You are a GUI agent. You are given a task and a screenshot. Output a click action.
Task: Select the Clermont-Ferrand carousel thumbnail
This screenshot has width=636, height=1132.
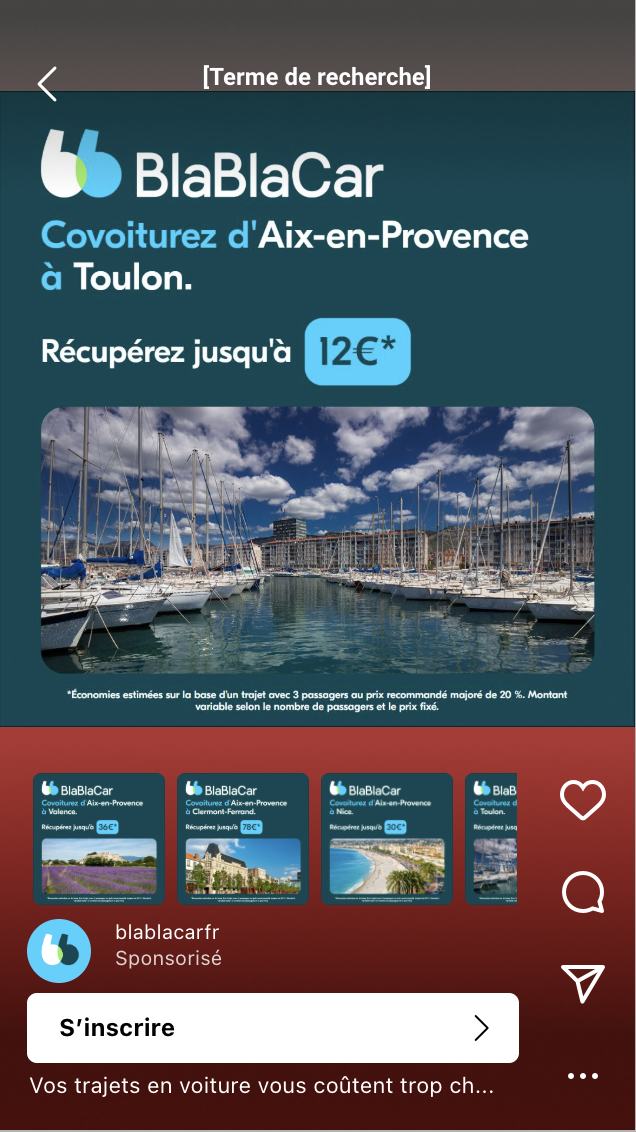(243, 839)
